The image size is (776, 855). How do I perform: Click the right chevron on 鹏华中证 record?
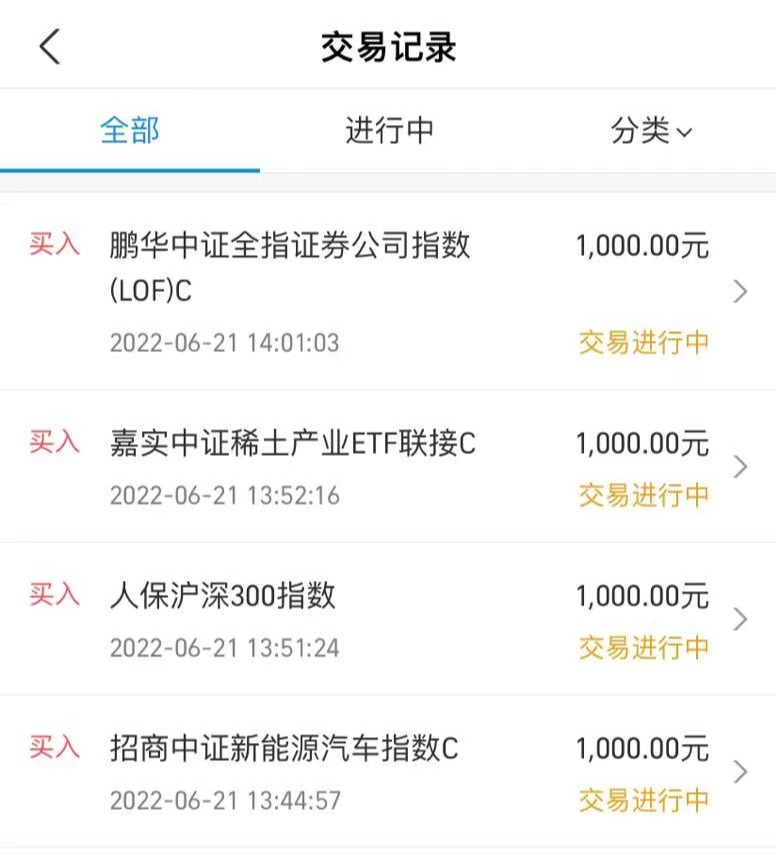pos(740,291)
